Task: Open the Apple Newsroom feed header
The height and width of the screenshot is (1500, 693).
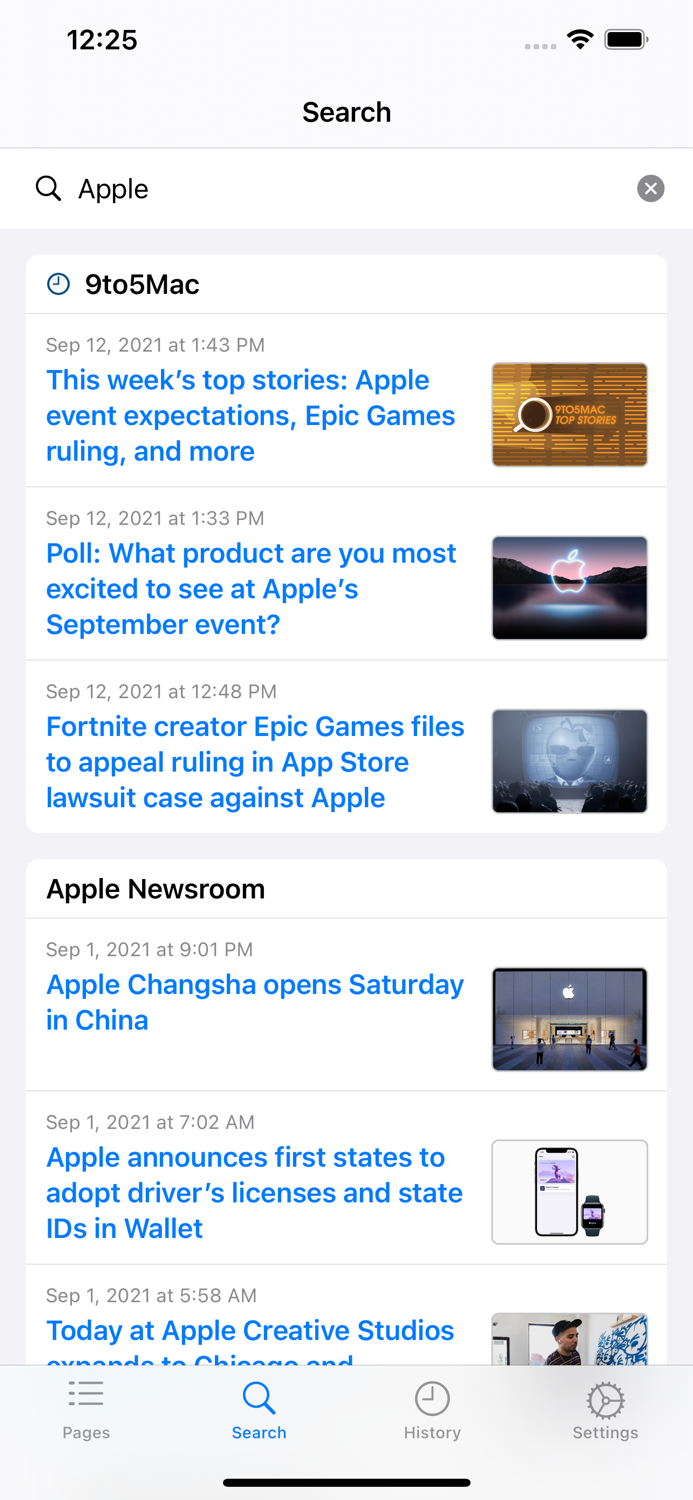Action: coord(156,889)
